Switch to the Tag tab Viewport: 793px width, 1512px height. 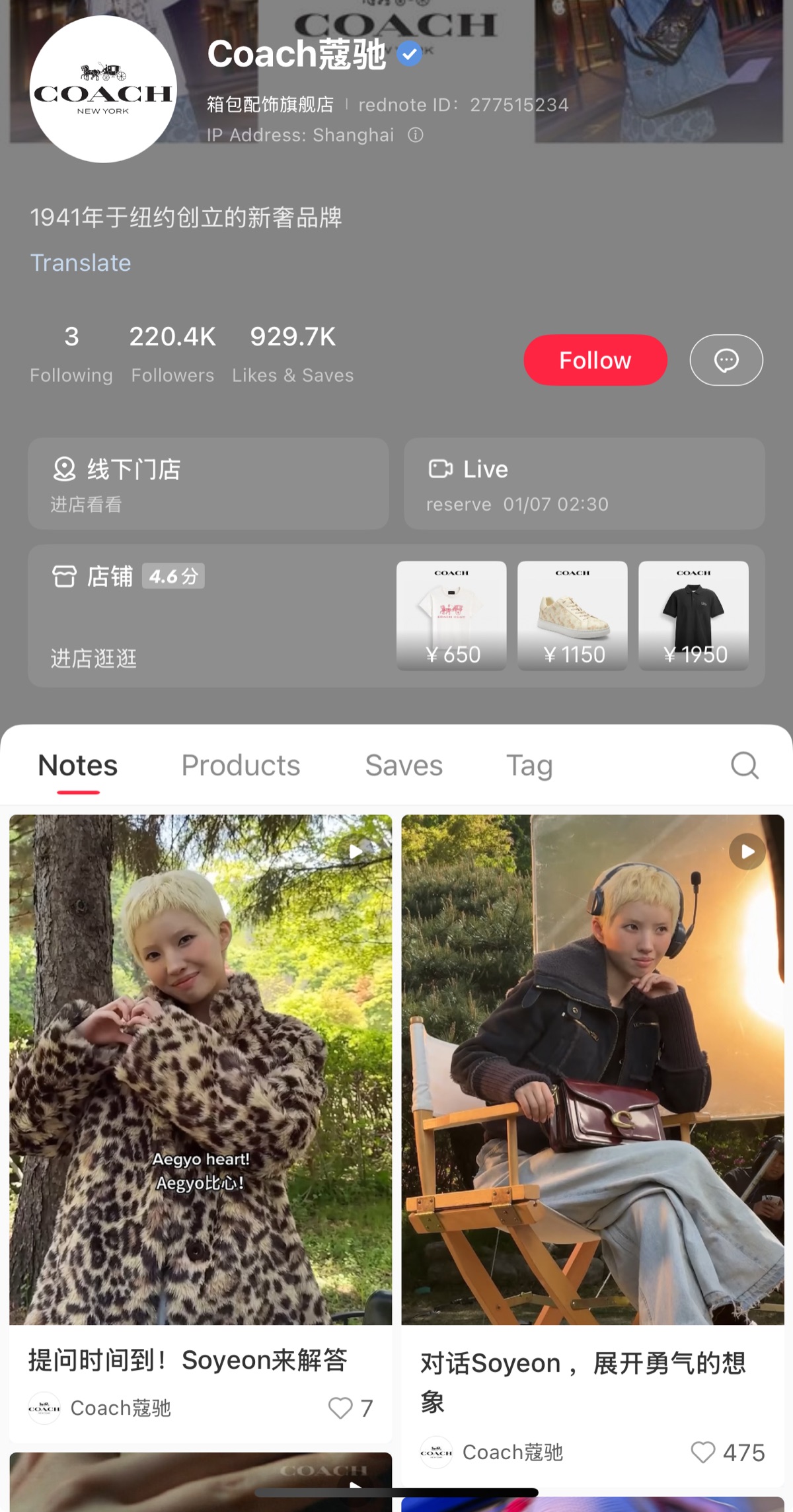(529, 766)
